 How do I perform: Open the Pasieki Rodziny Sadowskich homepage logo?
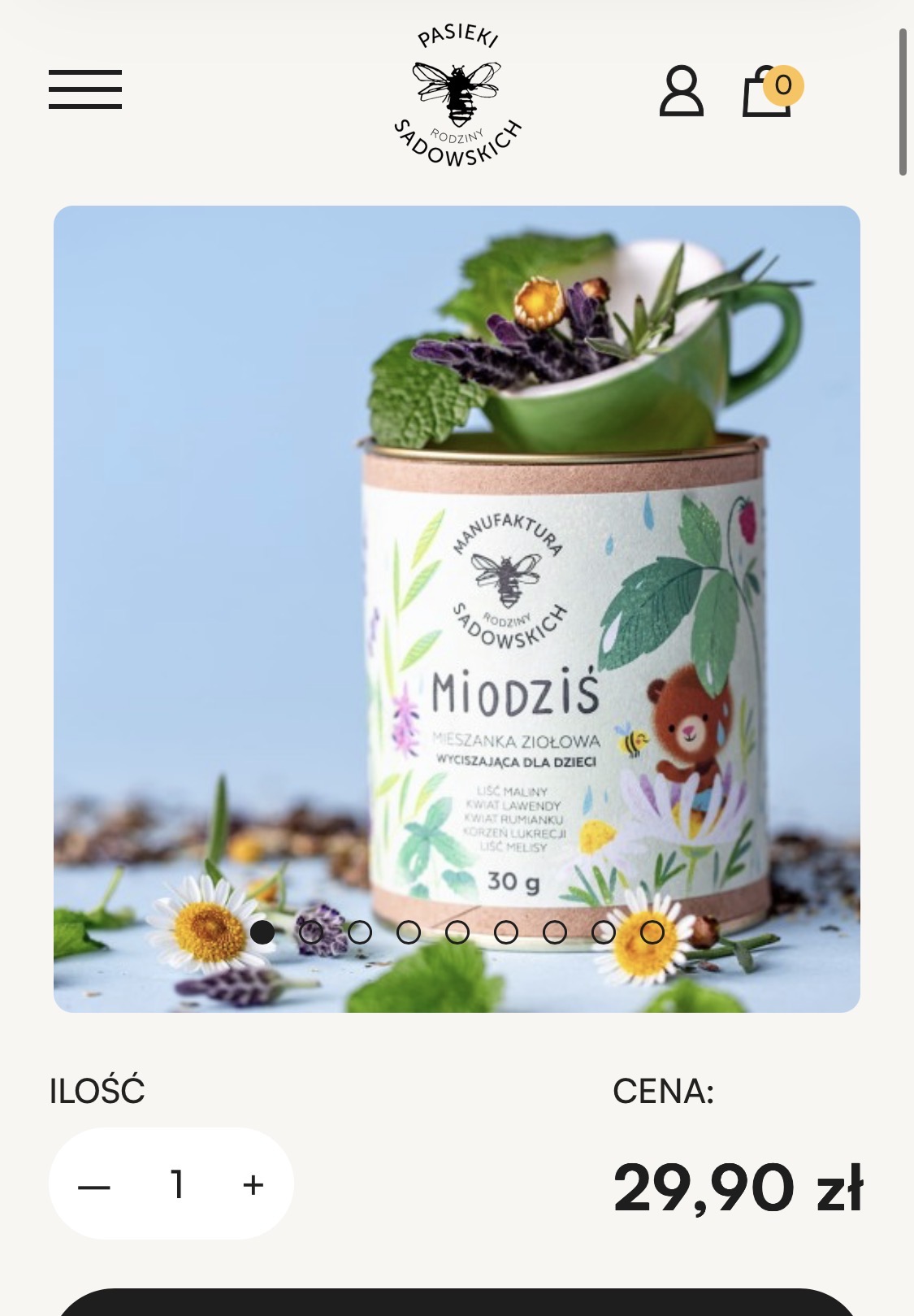point(457,96)
